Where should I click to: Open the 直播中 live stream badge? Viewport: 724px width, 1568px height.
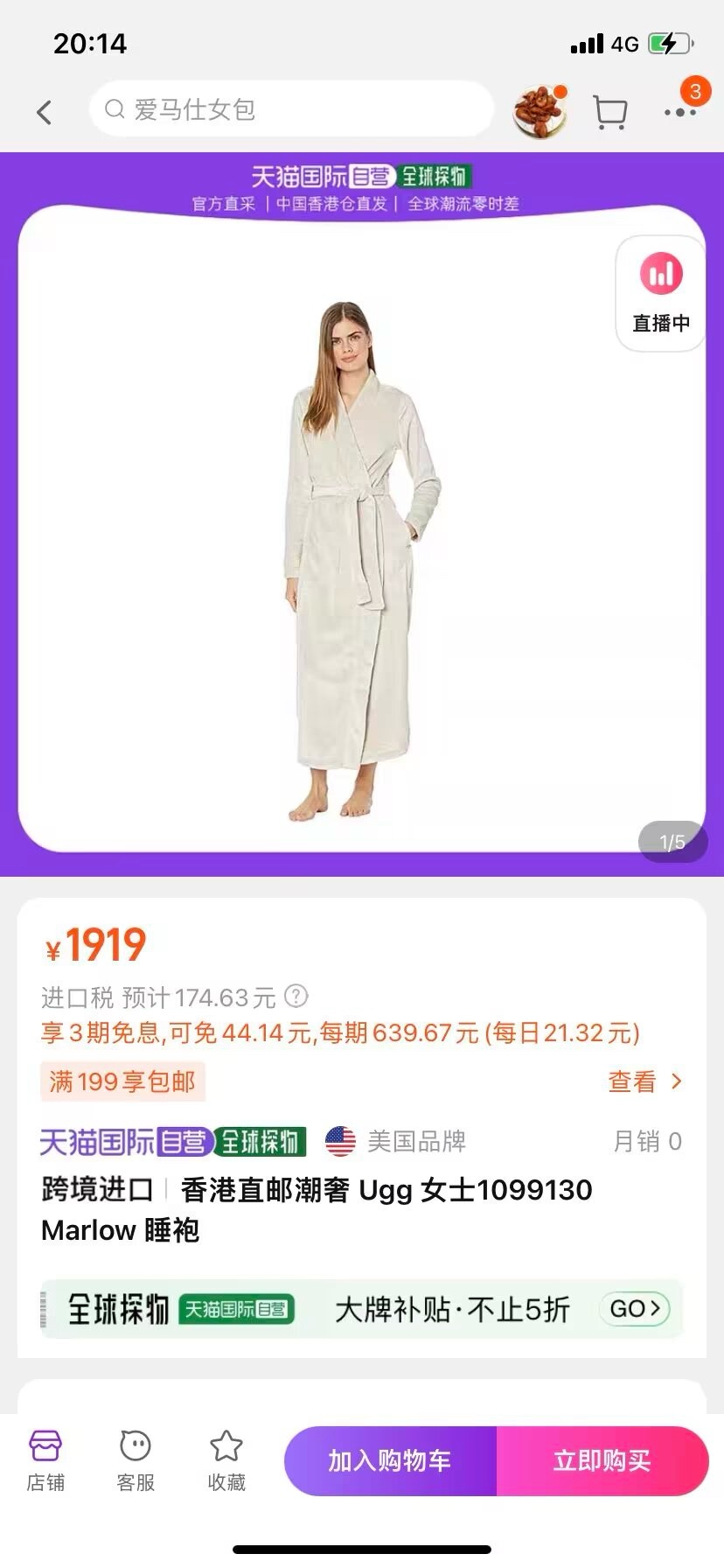tap(661, 294)
